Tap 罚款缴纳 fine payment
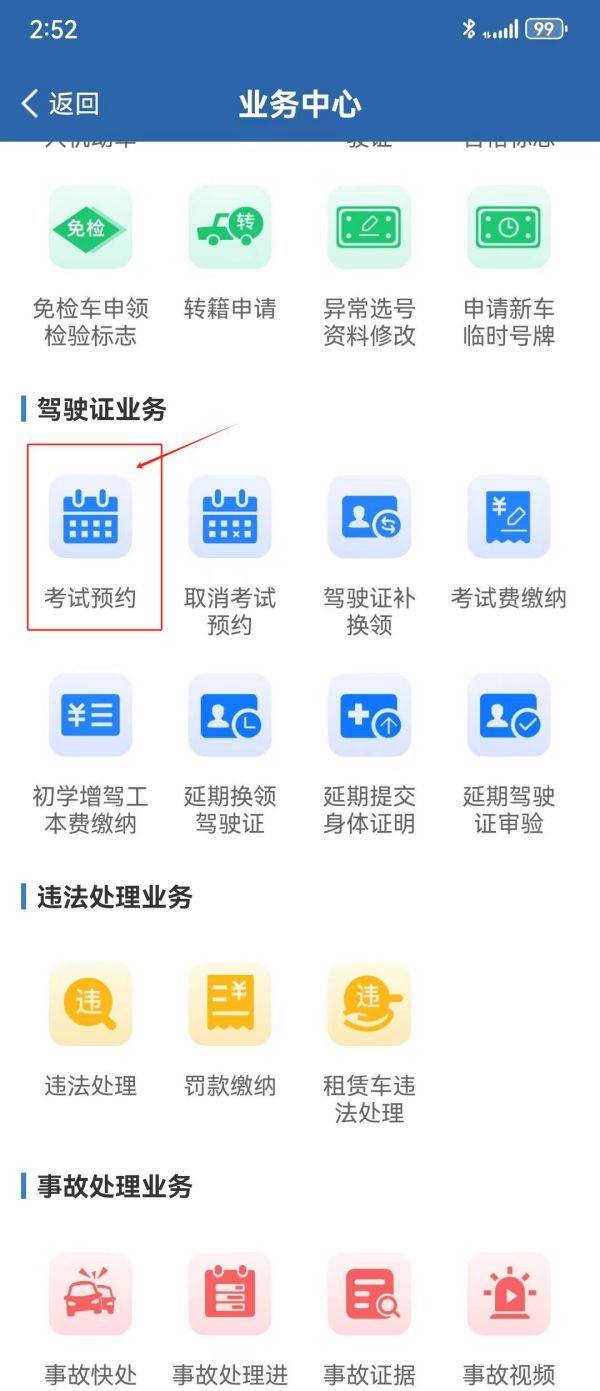600x1391 pixels. point(230,1004)
